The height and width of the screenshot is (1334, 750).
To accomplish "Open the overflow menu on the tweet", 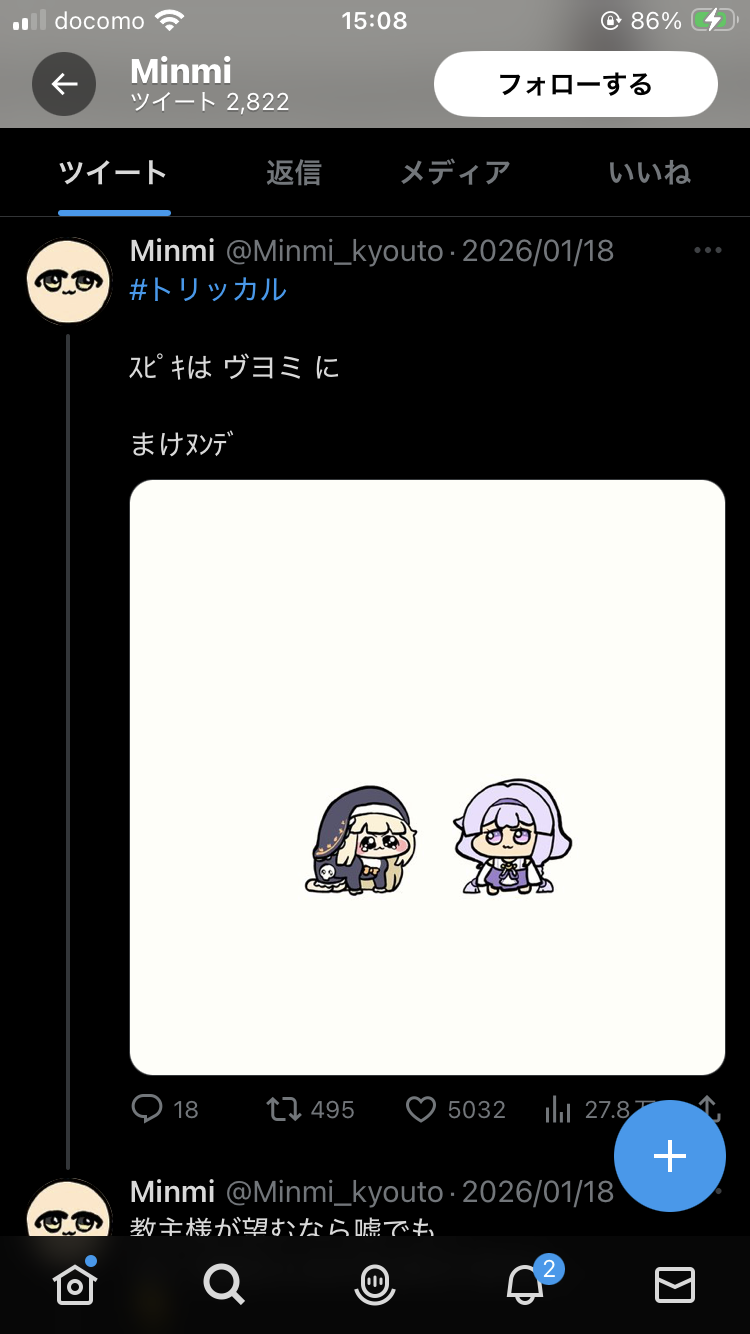I will click(707, 251).
